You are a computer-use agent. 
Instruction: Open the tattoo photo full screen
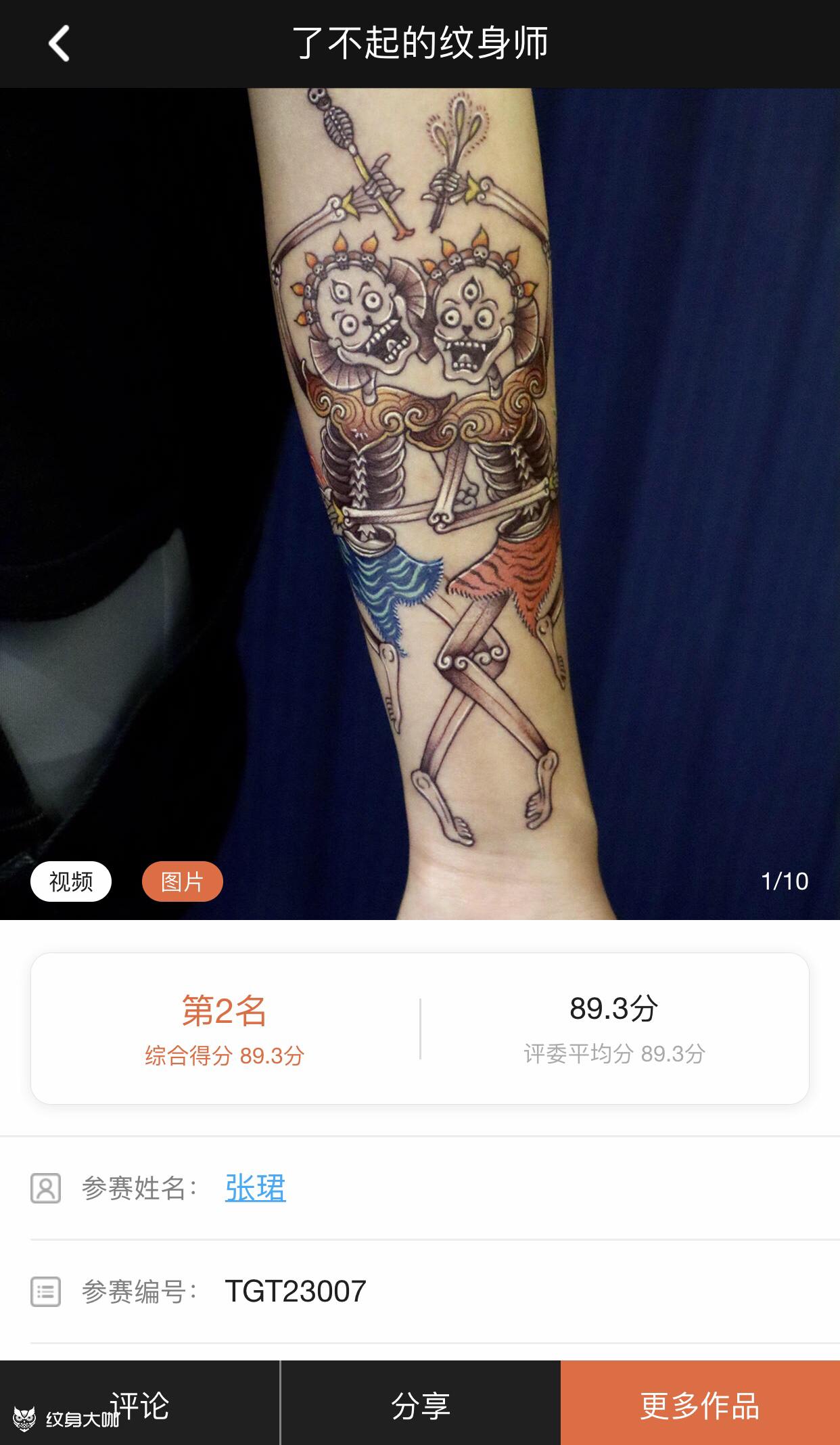tap(419, 474)
